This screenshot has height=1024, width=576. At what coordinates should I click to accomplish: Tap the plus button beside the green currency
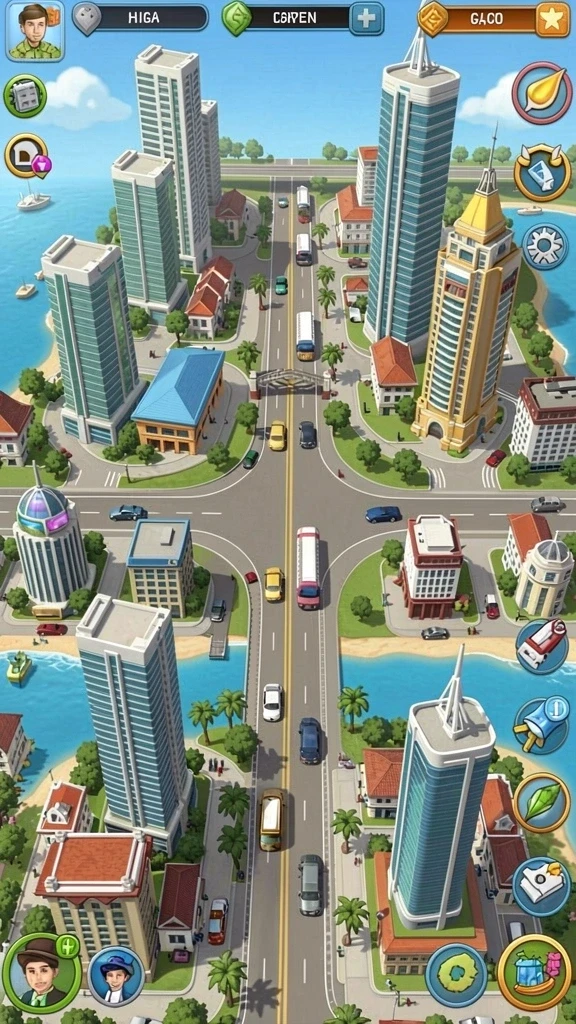(366, 18)
